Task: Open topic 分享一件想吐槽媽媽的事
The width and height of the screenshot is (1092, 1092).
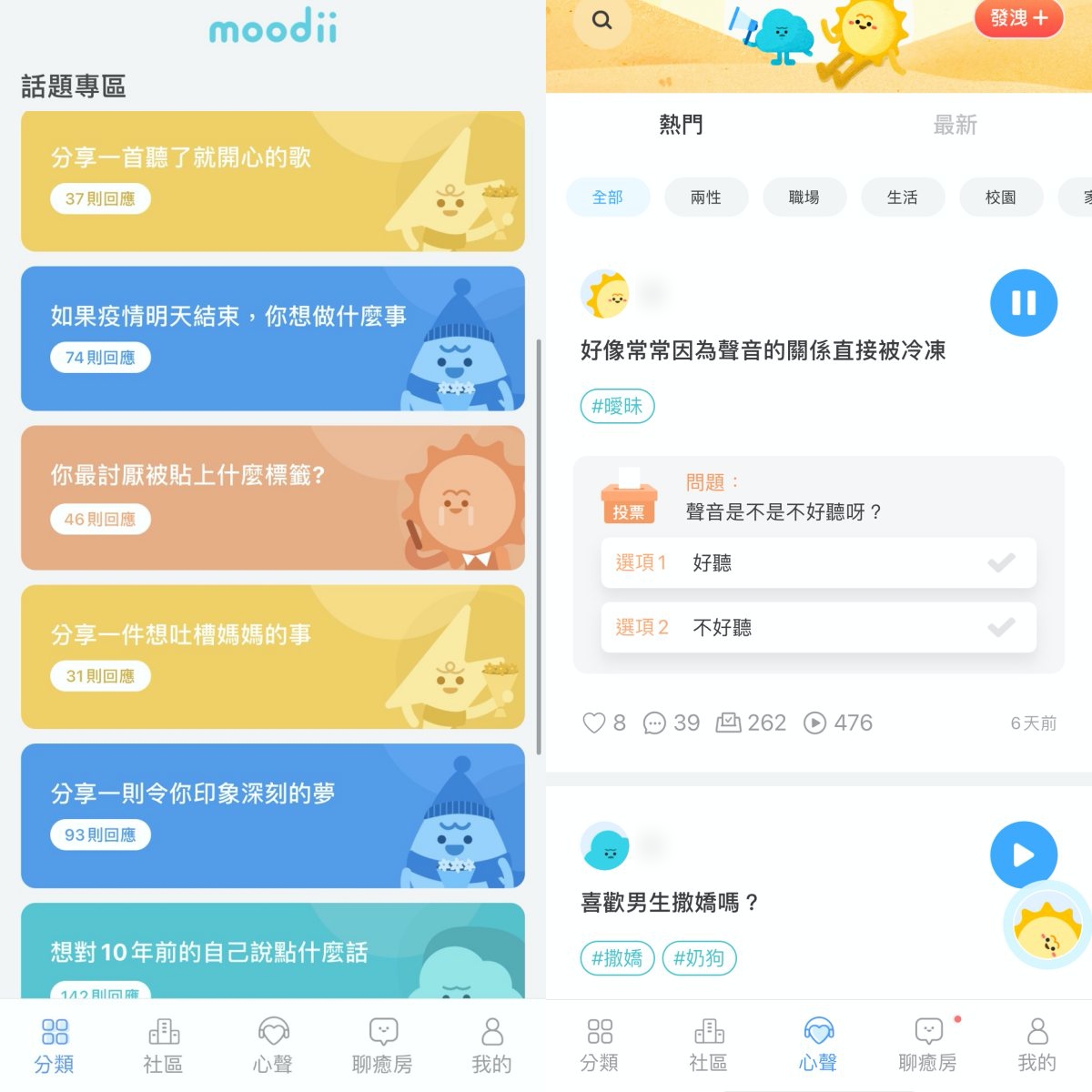Action: 272,656
